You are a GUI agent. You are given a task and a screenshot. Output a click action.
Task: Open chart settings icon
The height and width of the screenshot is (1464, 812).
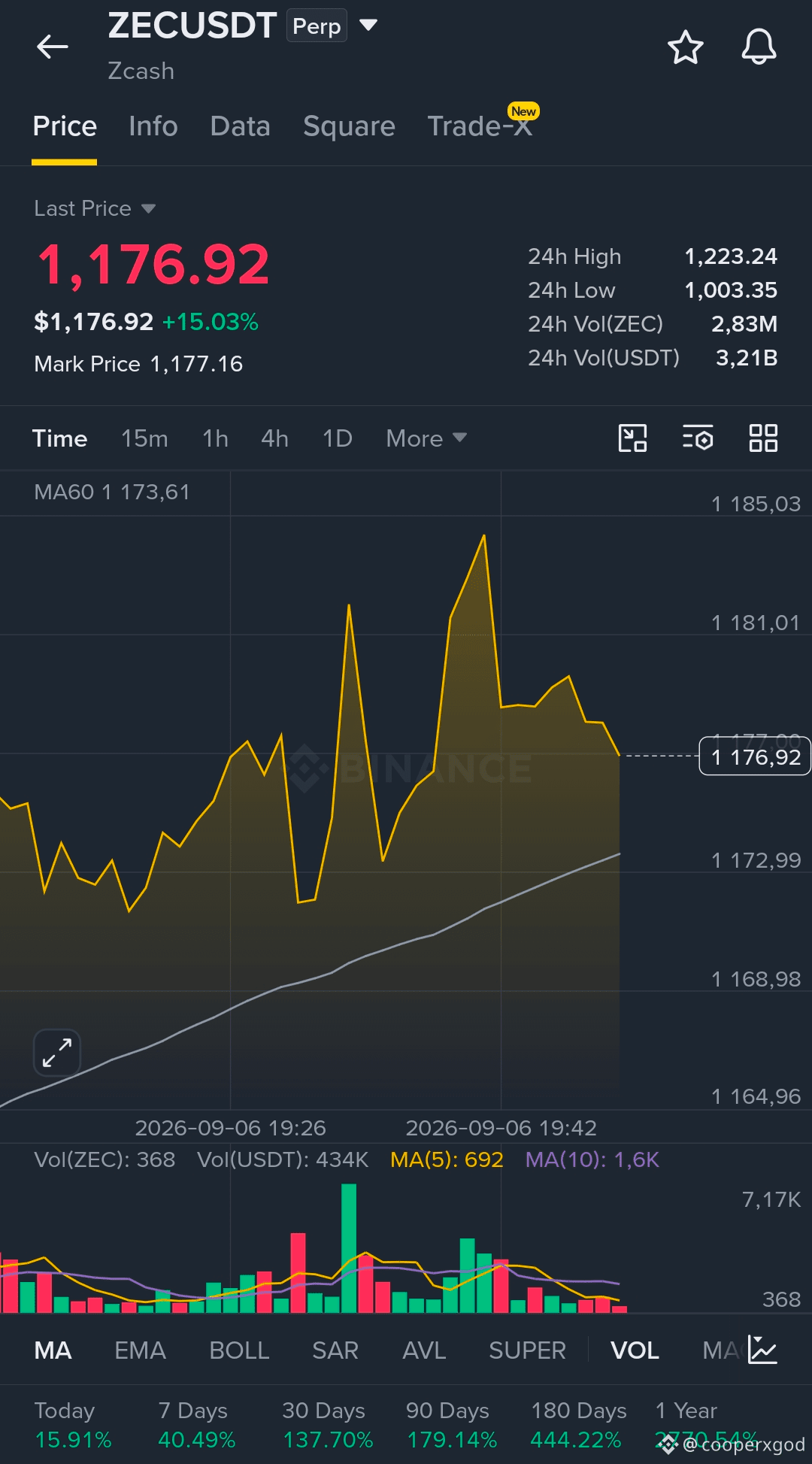[x=698, y=438]
